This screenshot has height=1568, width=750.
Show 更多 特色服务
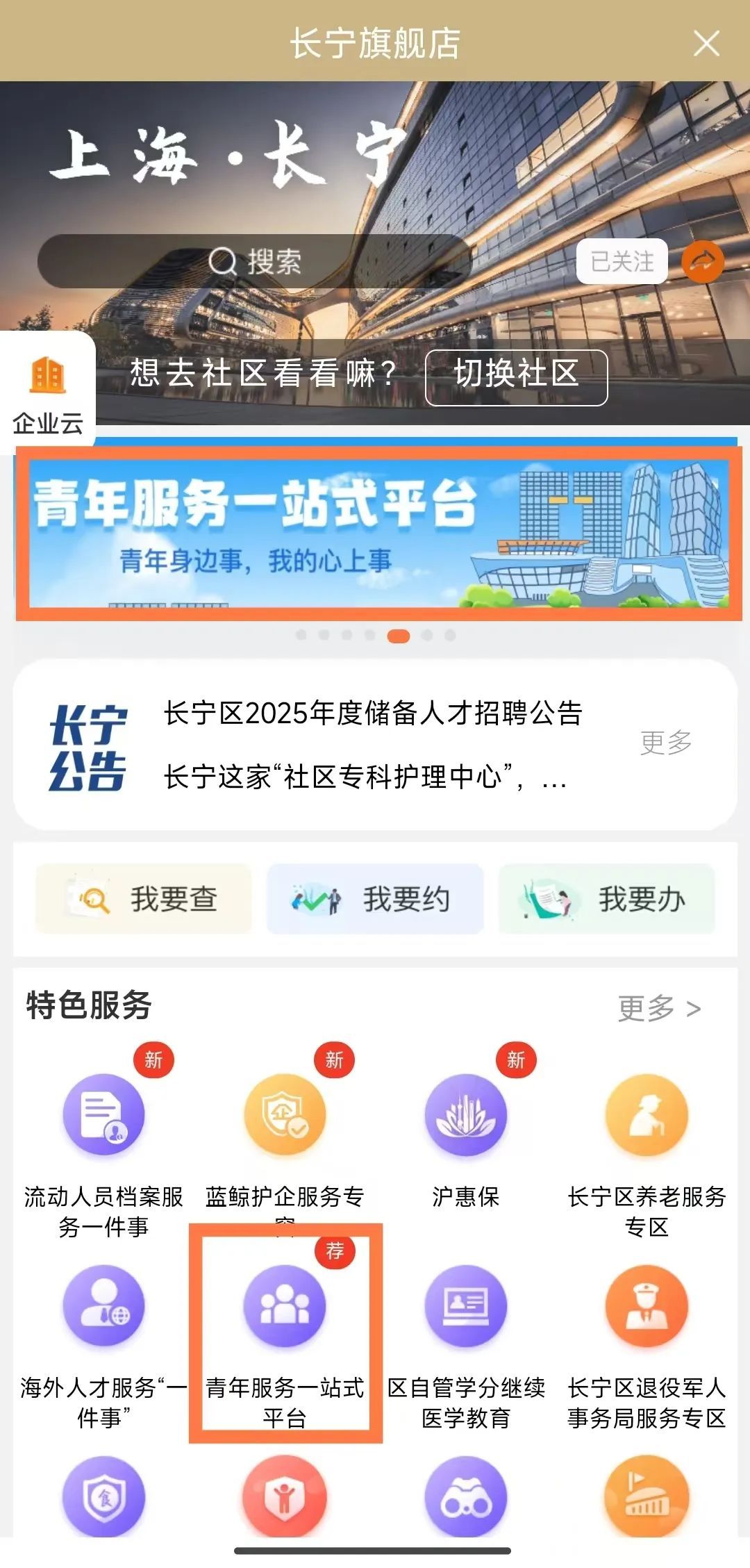tap(658, 1008)
